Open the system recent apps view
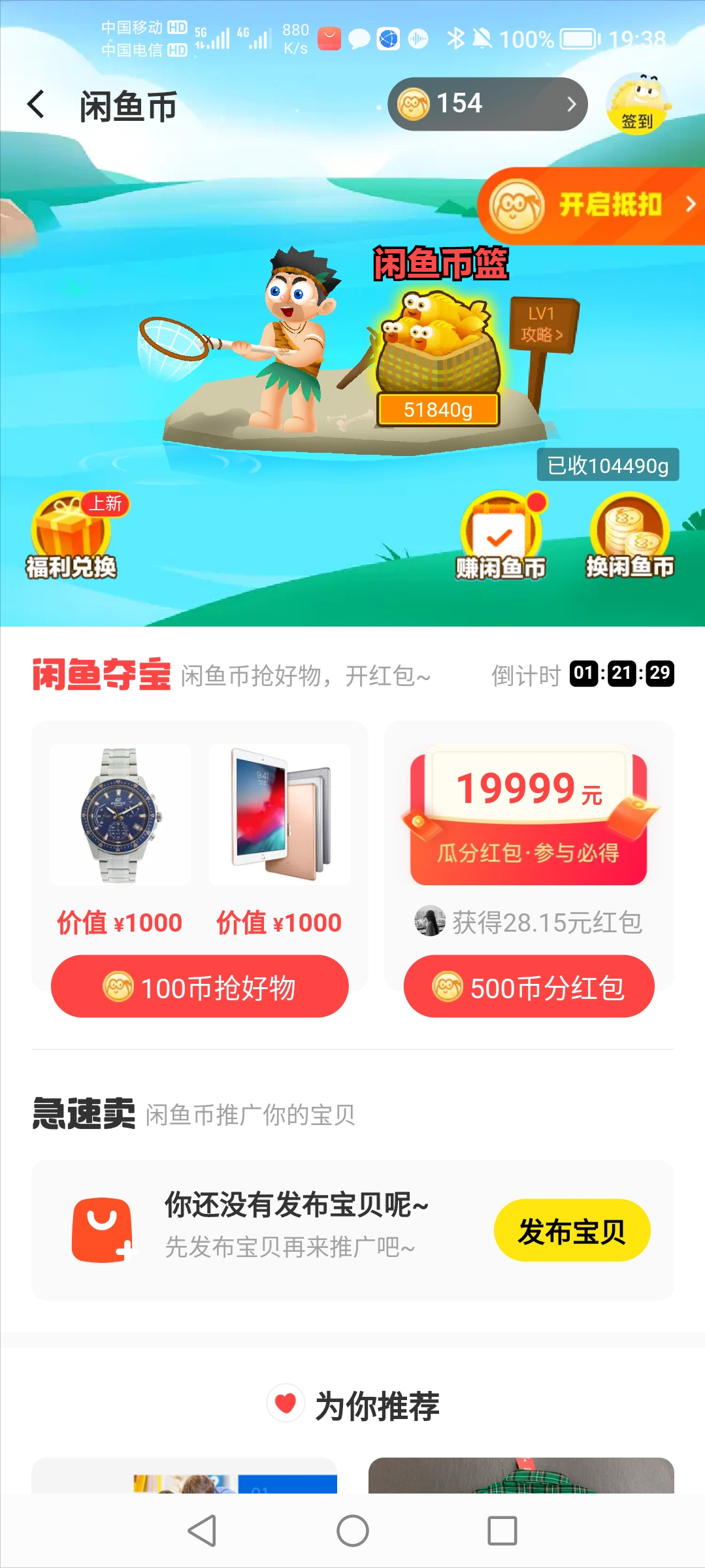 coord(502,1531)
